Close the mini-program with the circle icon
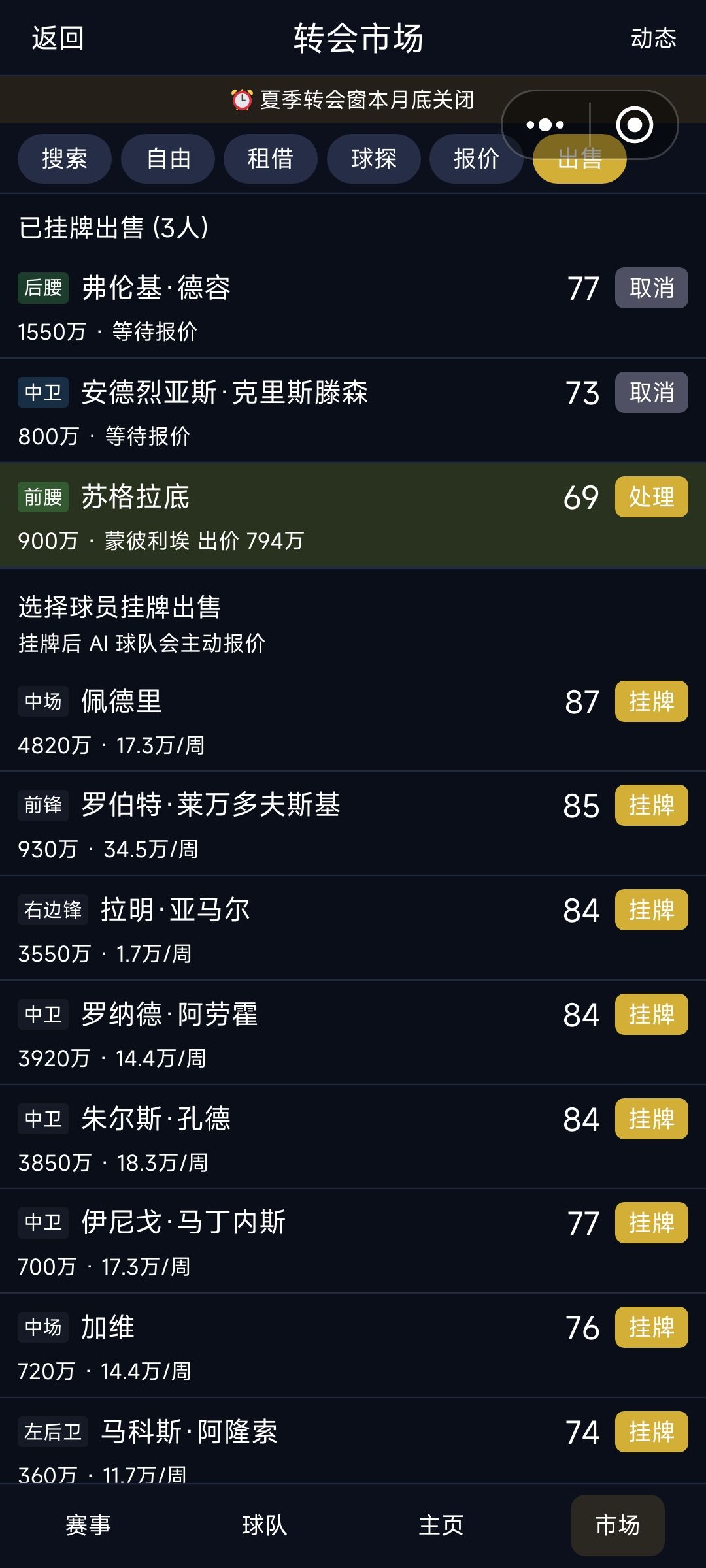Screen dimensions: 706x1568 (634, 124)
